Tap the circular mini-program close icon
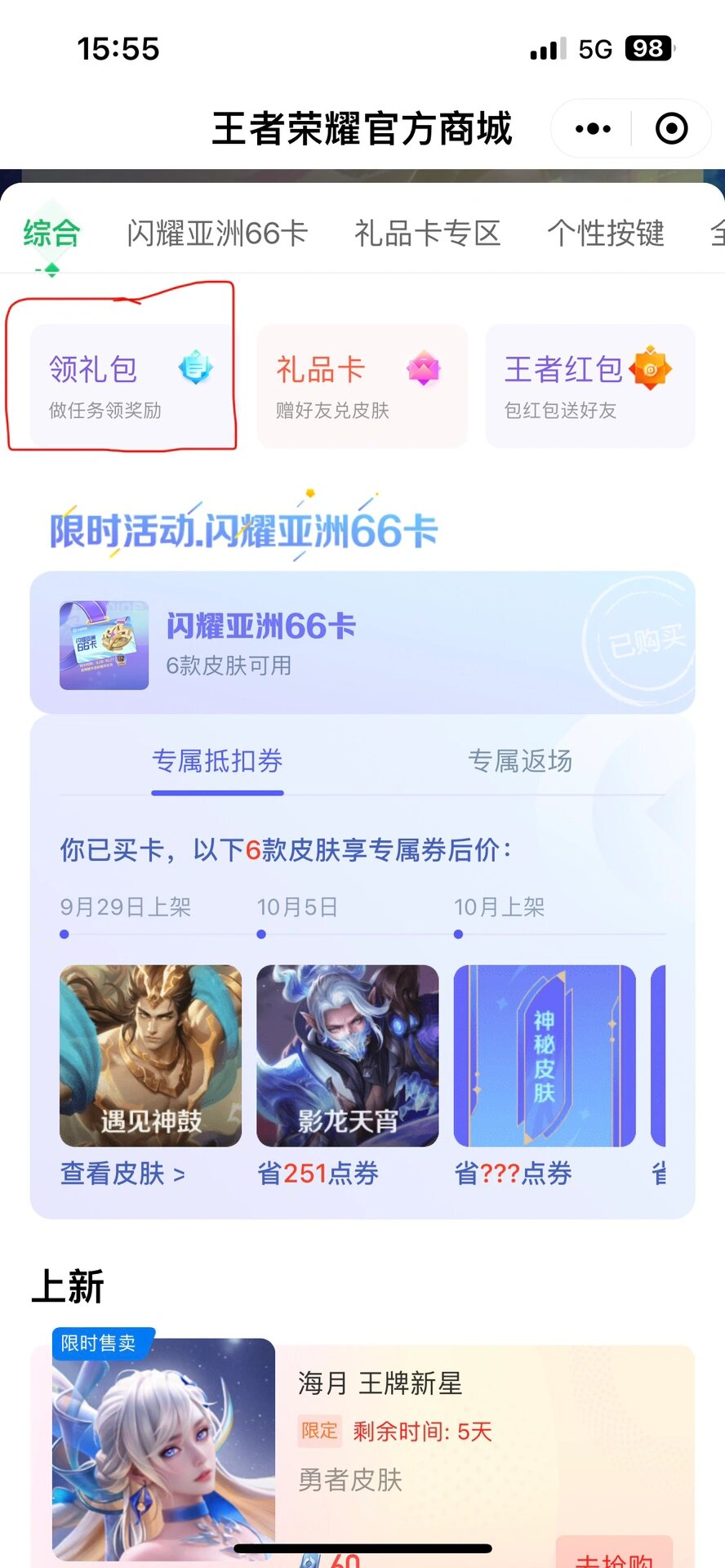The width and height of the screenshot is (725, 1568). (x=669, y=128)
